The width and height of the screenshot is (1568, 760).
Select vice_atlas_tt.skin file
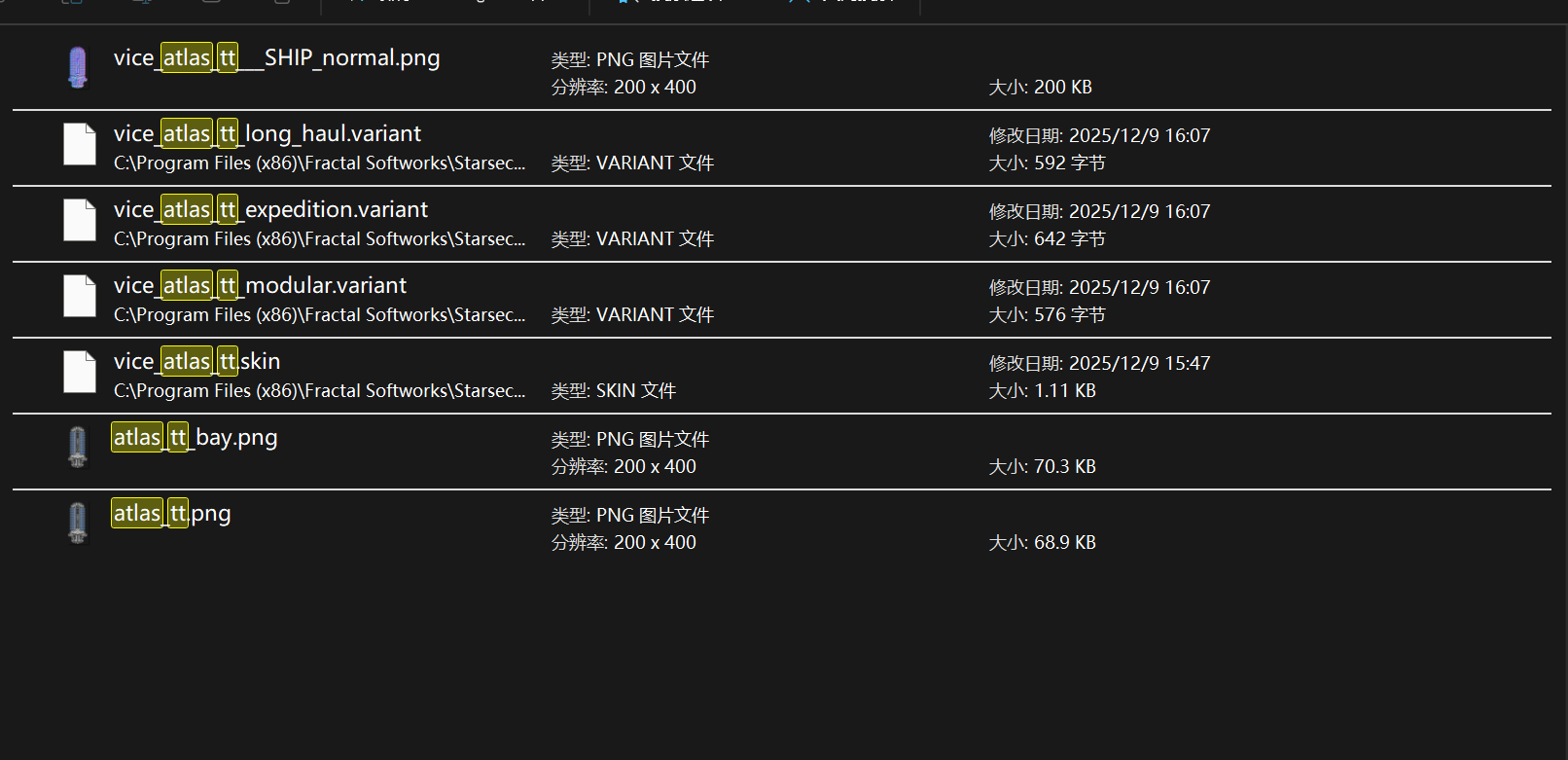click(x=196, y=362)
